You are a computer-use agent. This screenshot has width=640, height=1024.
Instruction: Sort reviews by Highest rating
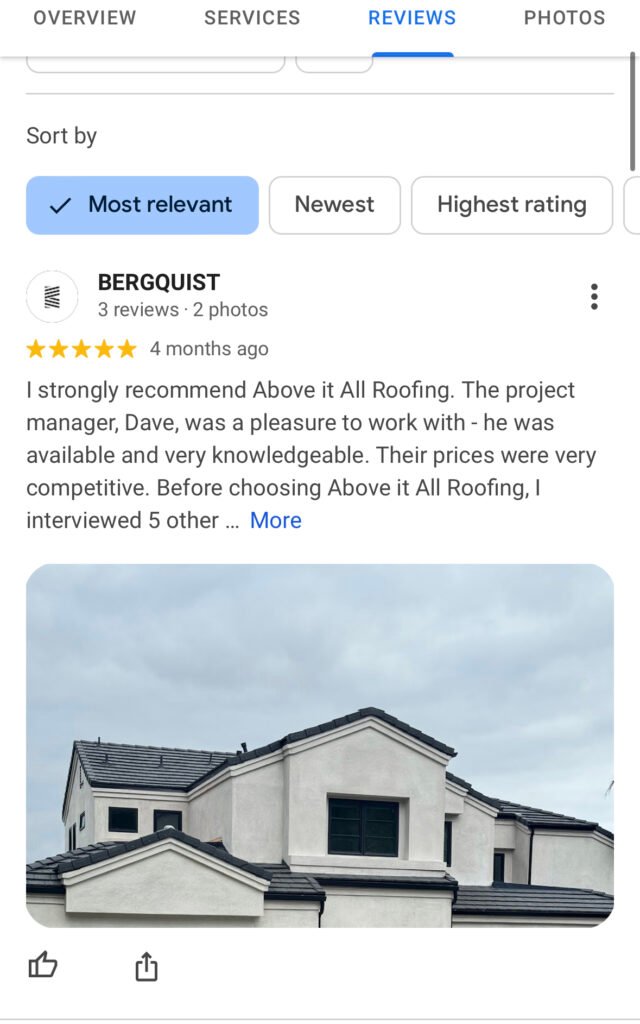click(511, 205)
